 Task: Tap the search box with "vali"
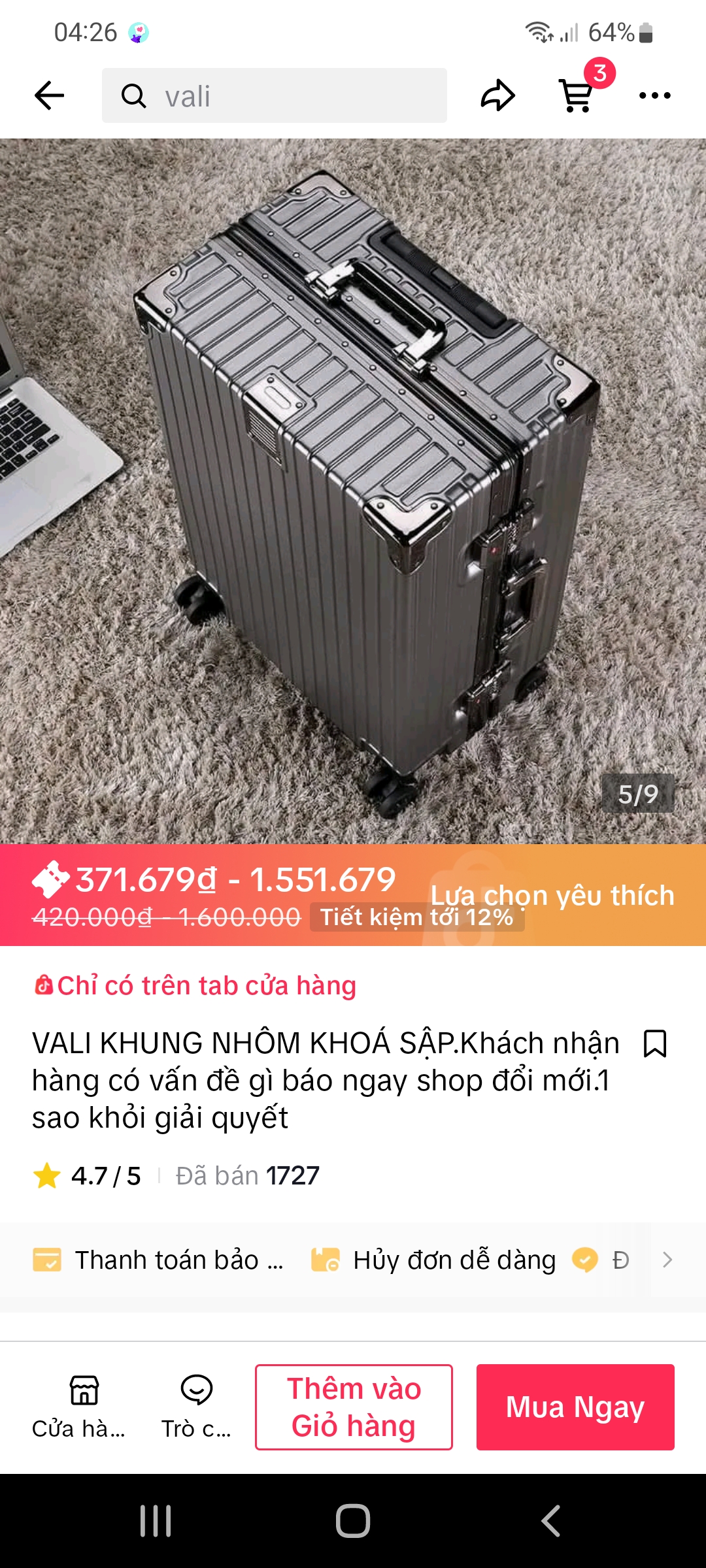(x=275, y=96)
